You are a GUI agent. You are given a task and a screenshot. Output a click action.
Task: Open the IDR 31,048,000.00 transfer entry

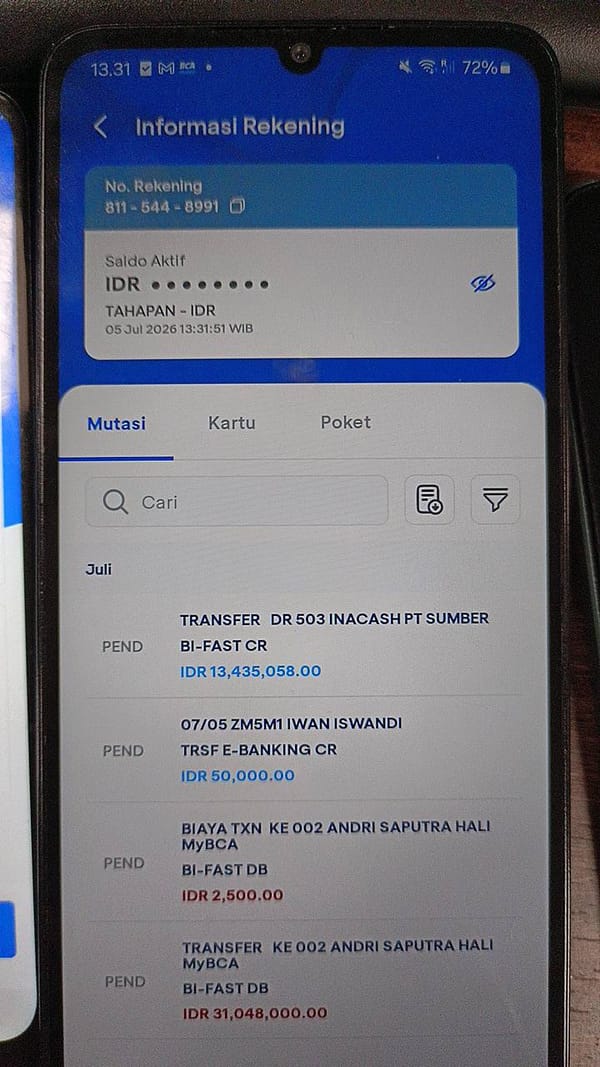tap(303, 980)
